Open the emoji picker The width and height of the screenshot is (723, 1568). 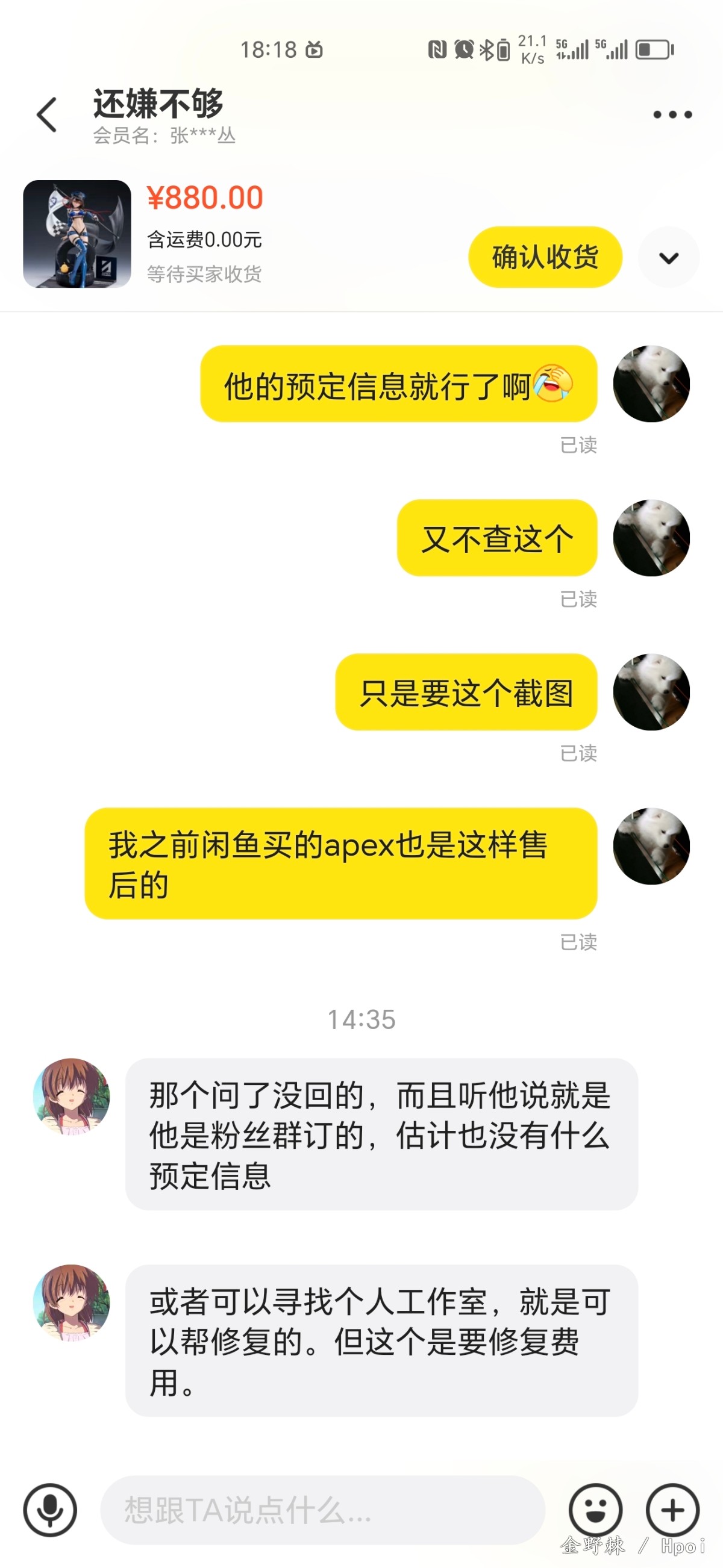point(595,1510)
